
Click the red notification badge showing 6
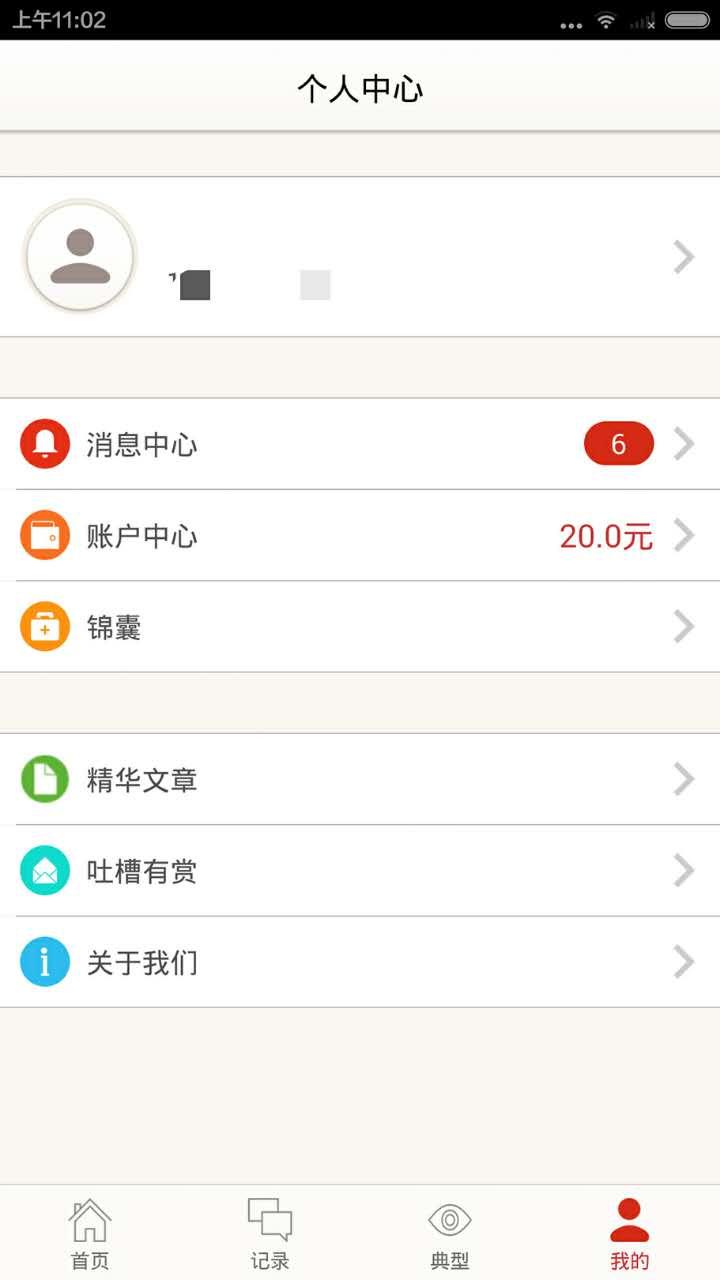pyautogui.click(x=620, y=443)
